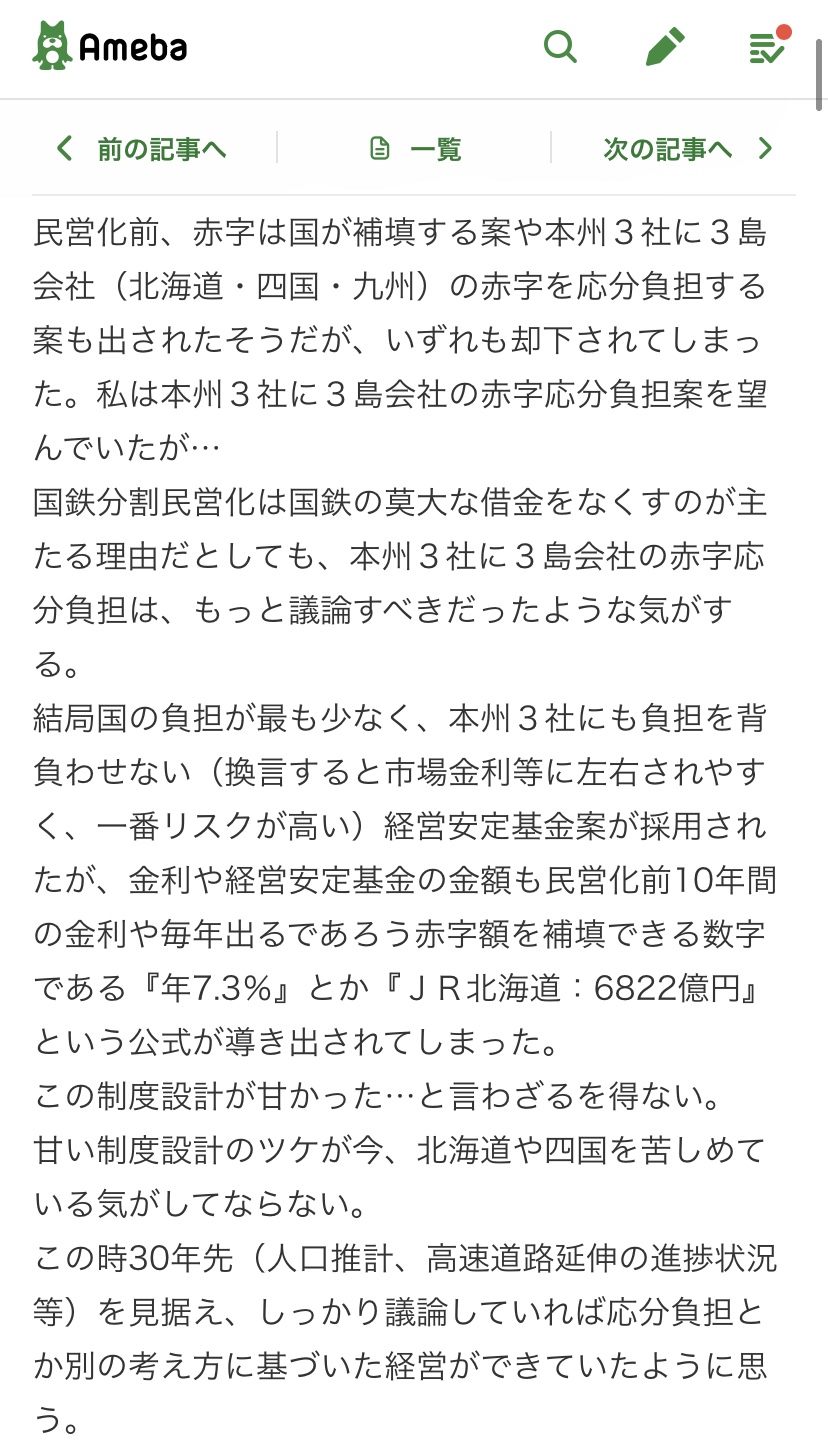Tap the pencil icon to write a post
The image size is (828, 1450).
pos(665,47)
